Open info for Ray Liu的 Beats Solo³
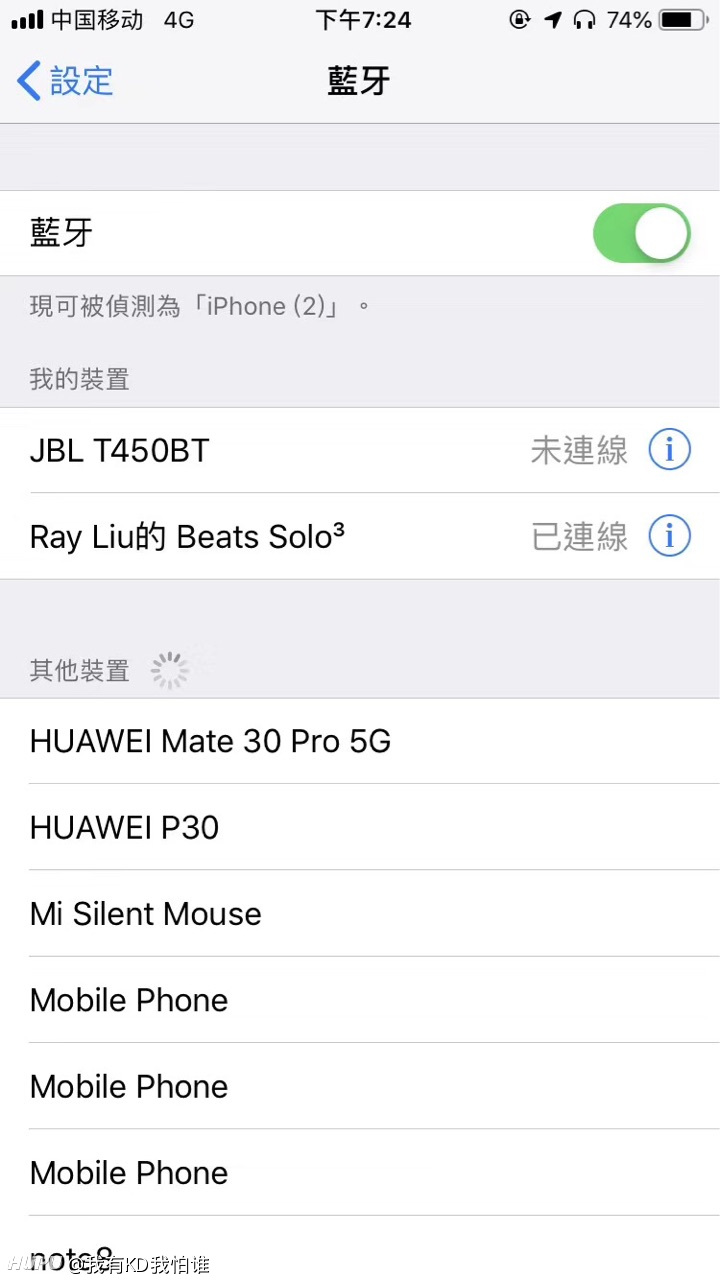This screenshot has width=720, height=1280. click(669, 536)
